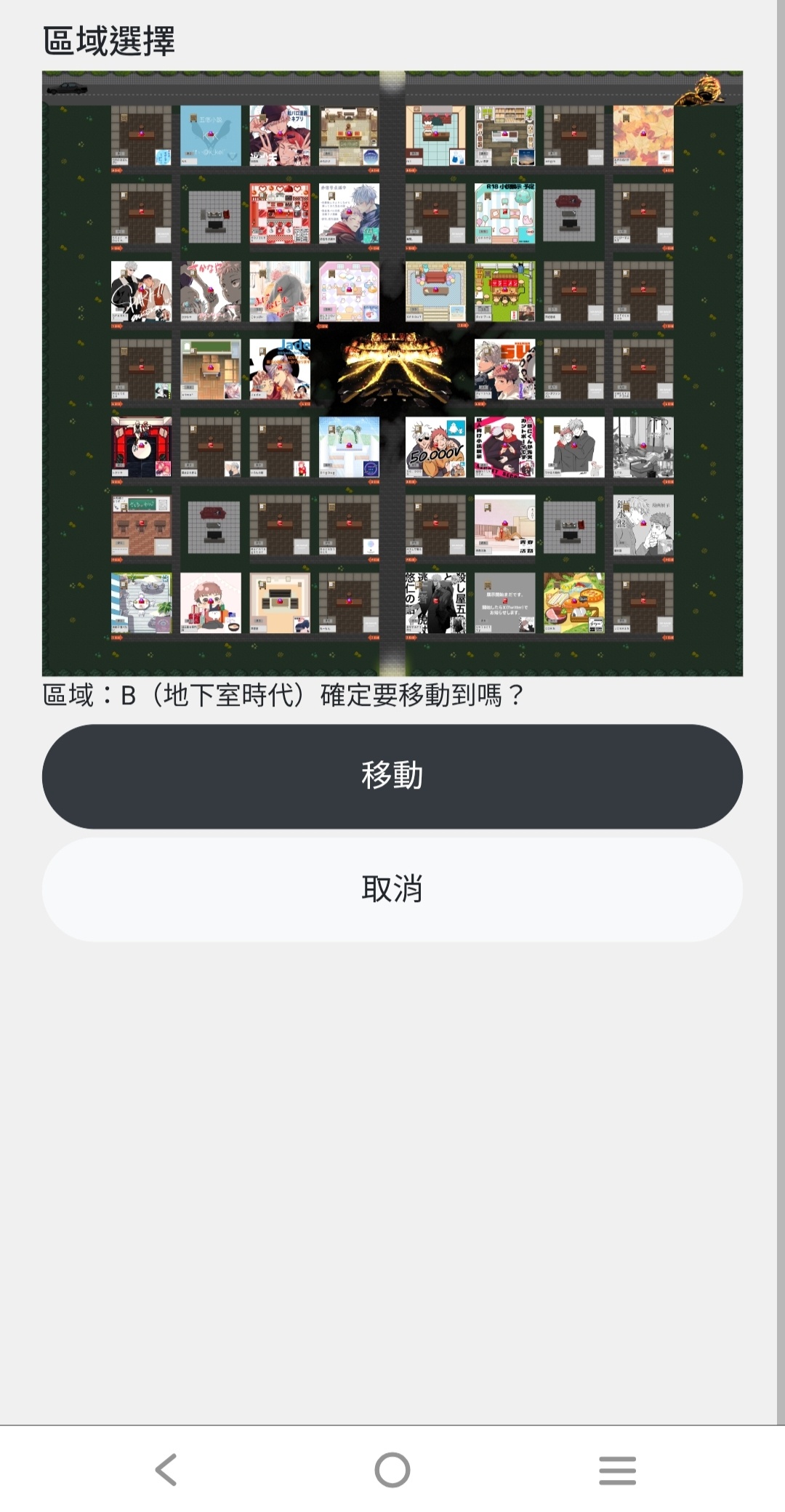This screenshot has width=785, height=1512.
Task: Go back with the system back button
Action: click(x=166, y=1470)
